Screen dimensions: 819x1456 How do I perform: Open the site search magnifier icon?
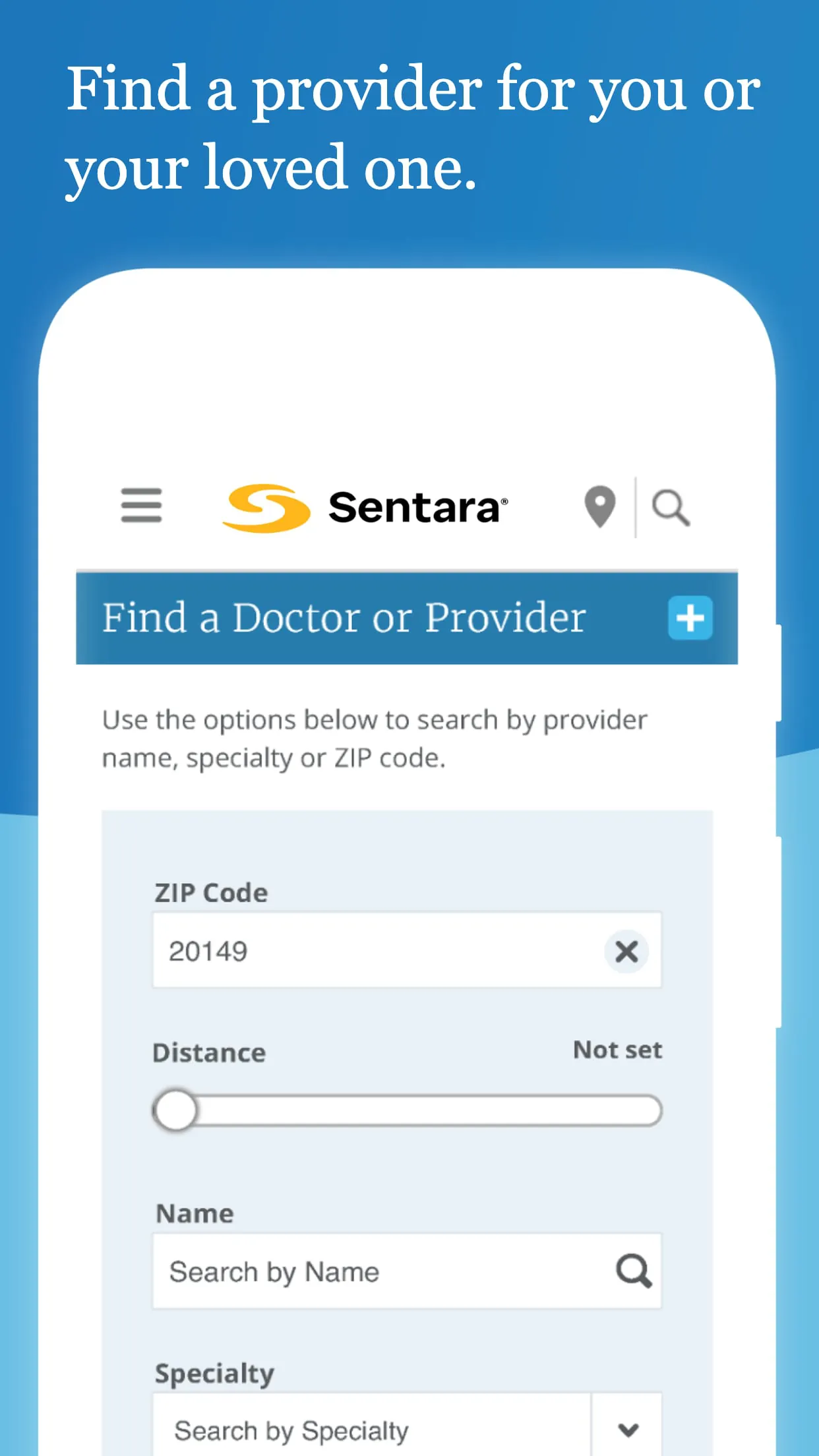click(672, 506)
